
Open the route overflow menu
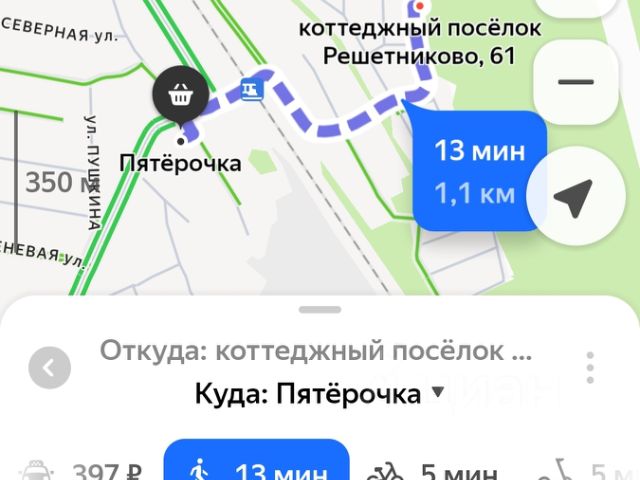point(591,369)
